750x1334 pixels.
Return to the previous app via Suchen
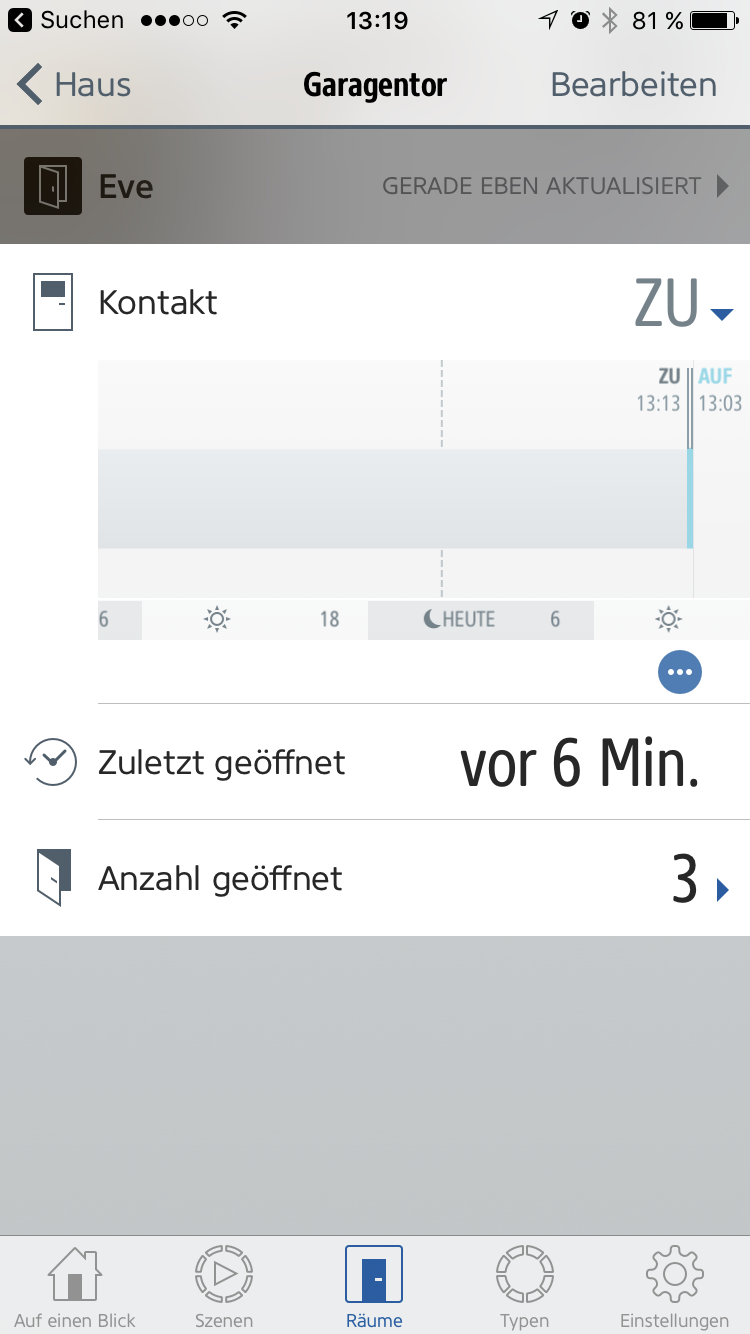[65, 20]
